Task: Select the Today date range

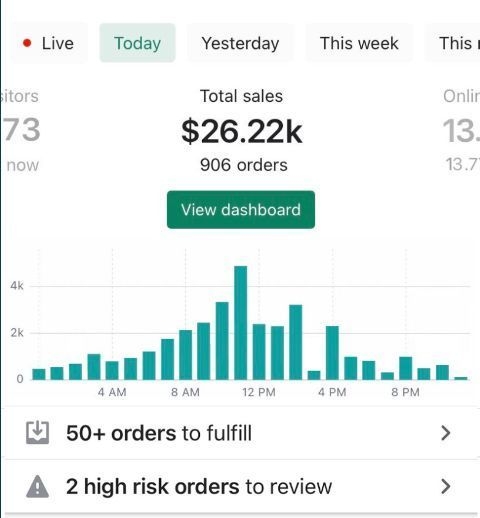Action: click(x=137, y=43)
